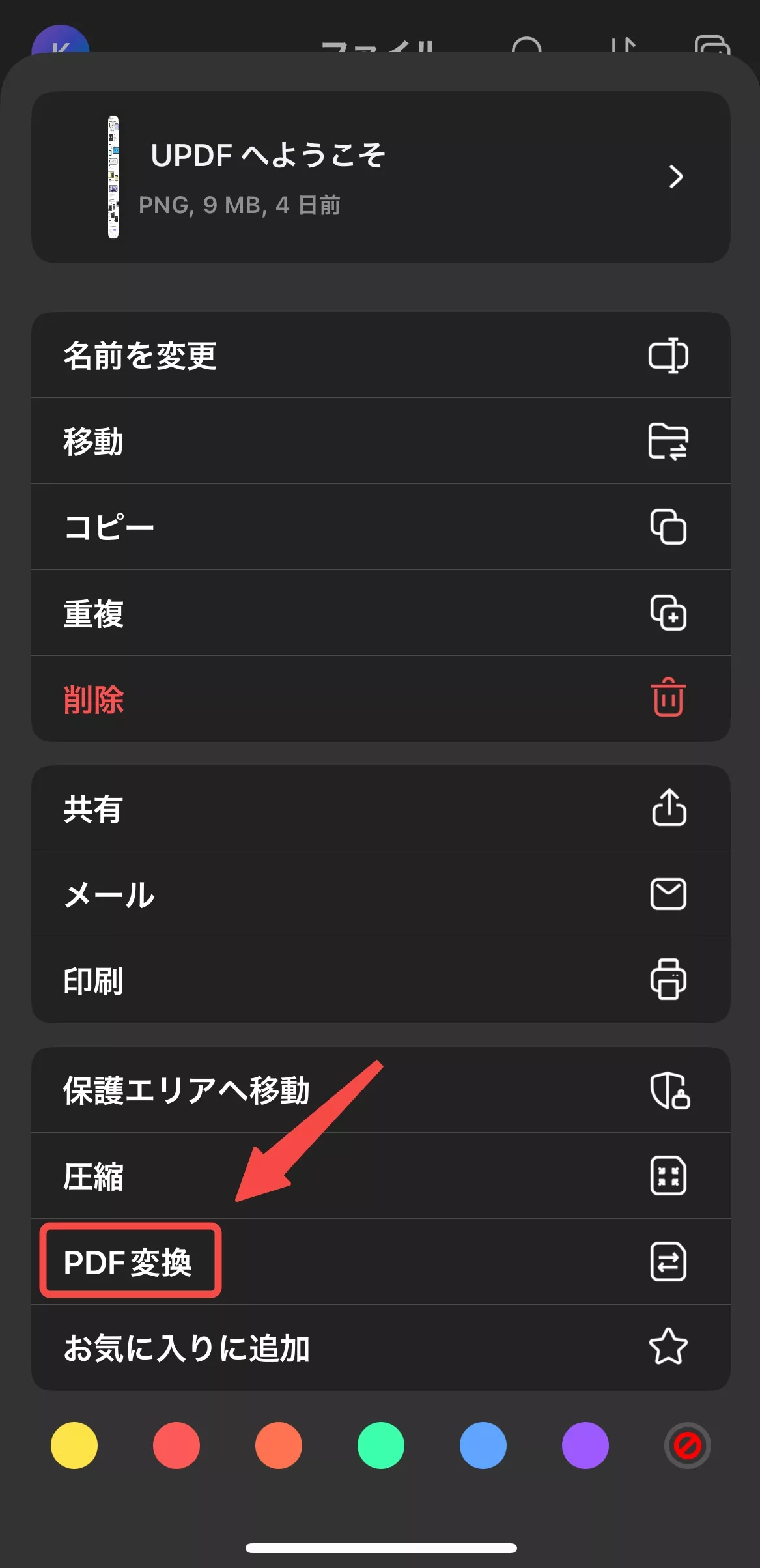Image resolution: width=760 pixels, height=1568 pixels.
Task: Move the file with 保護エリアへ移動
Action: pyautogui.click(x=380, y=1090)
